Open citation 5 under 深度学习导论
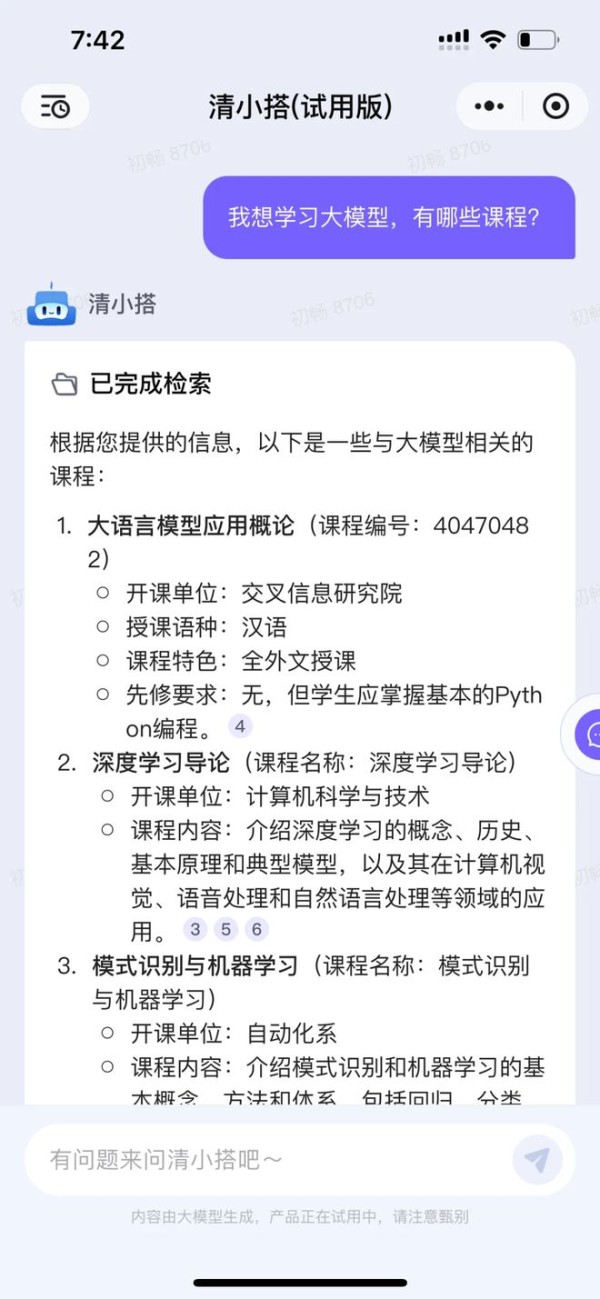This screenshot has width=600, height=1299. click(x=226, y=930)
